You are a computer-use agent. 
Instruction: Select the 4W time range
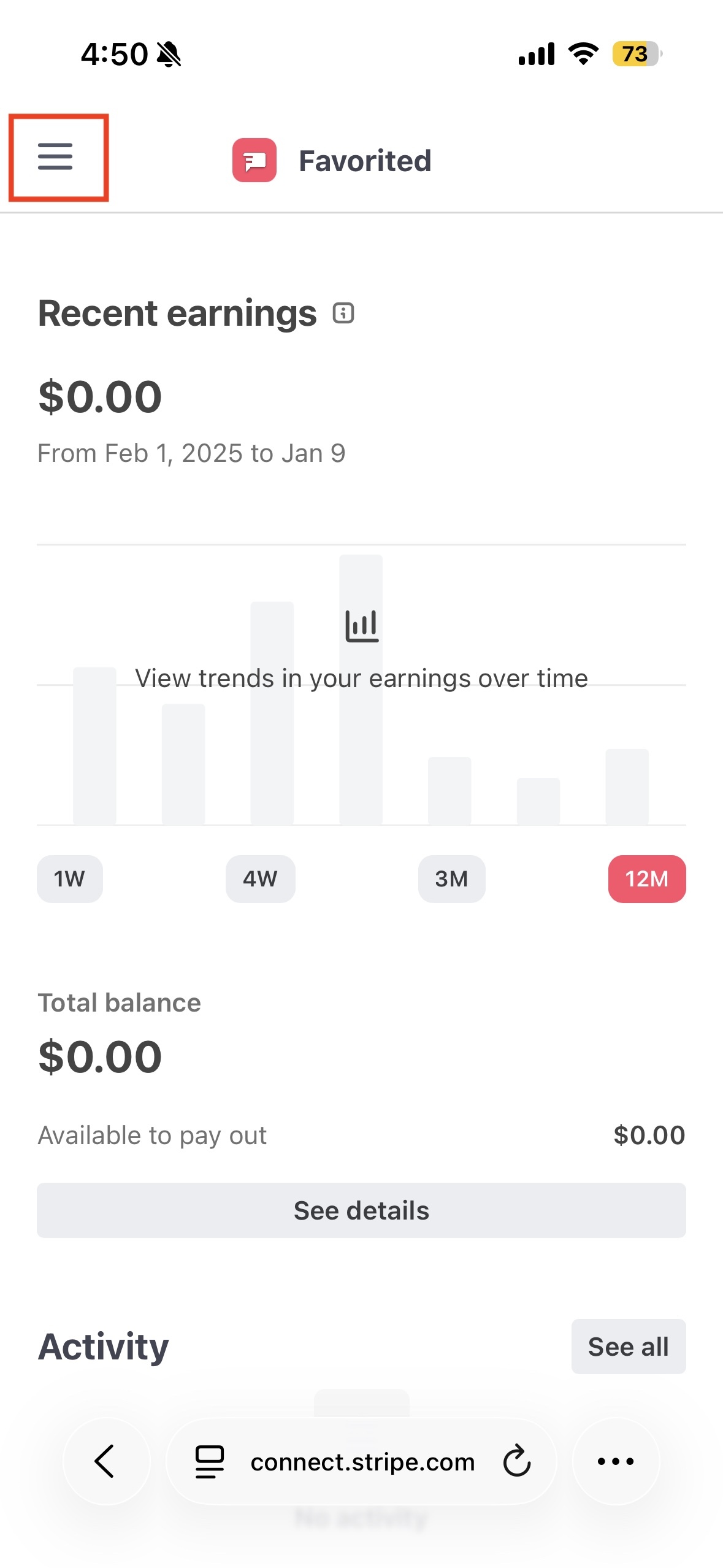tap(260, 878)
